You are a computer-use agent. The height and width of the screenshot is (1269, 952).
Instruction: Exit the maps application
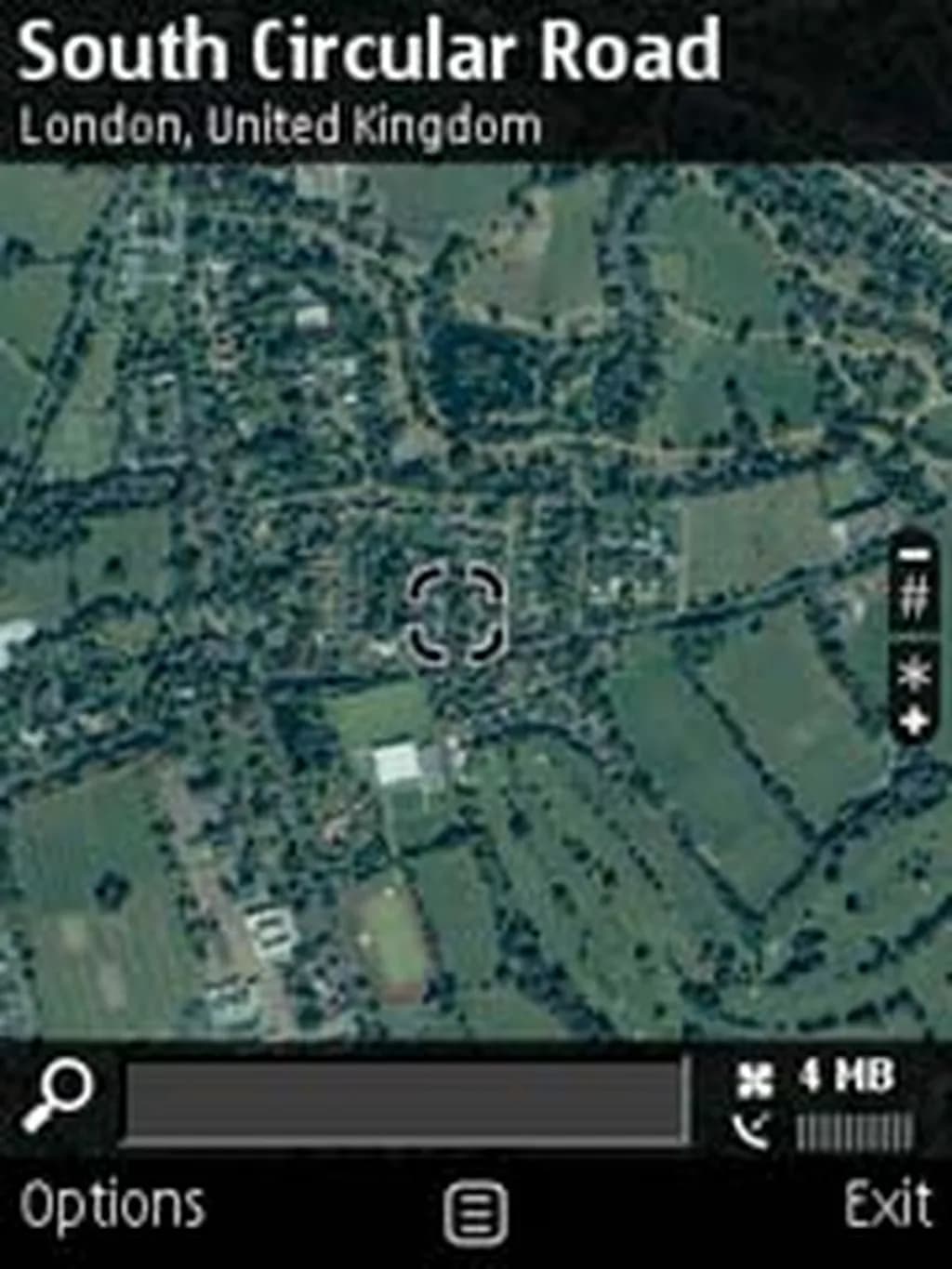coord(887,1205)
